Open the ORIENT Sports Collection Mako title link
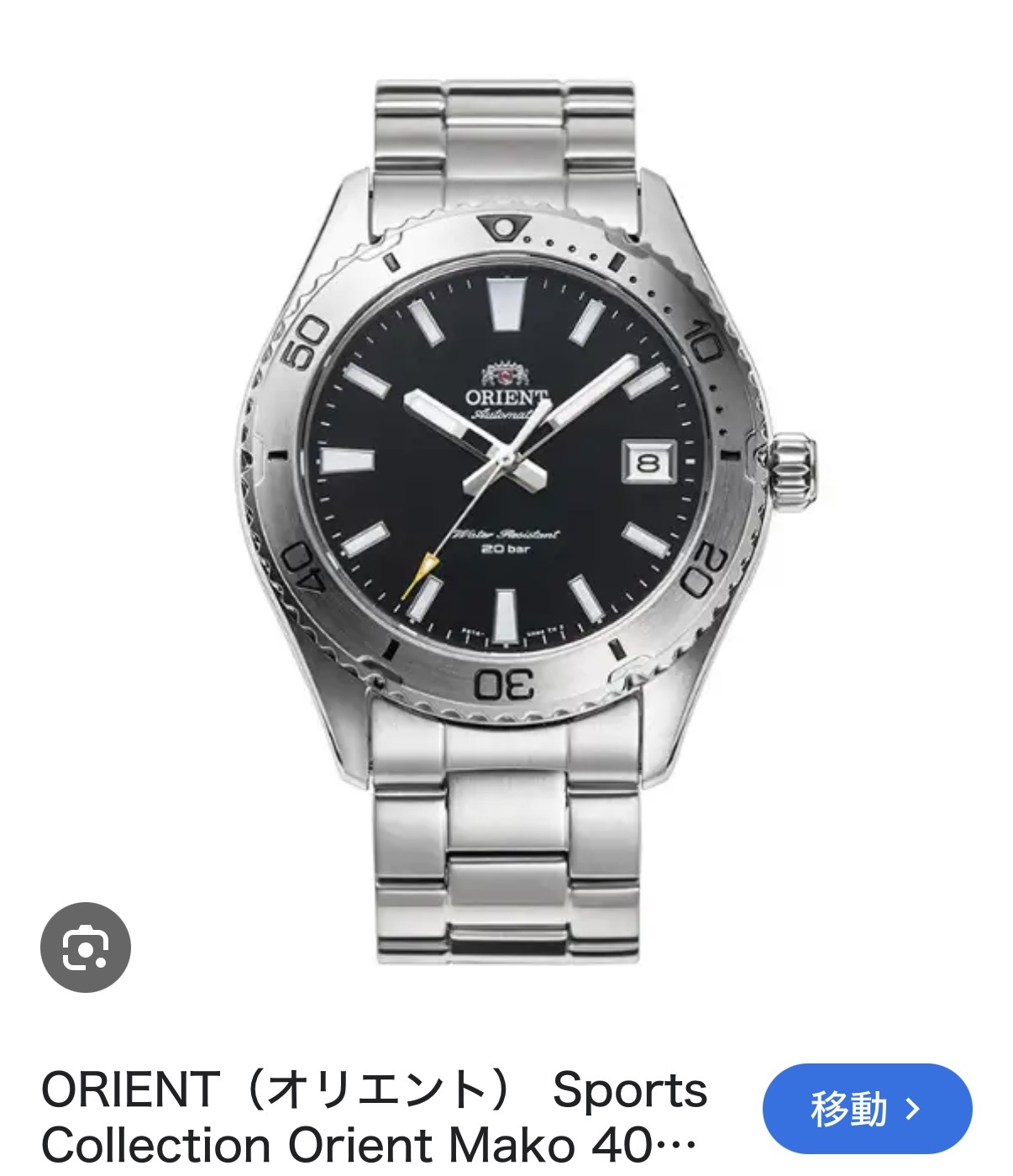The width and height of the screenshot is (1013, 1176). click(x=374, y=1117)
